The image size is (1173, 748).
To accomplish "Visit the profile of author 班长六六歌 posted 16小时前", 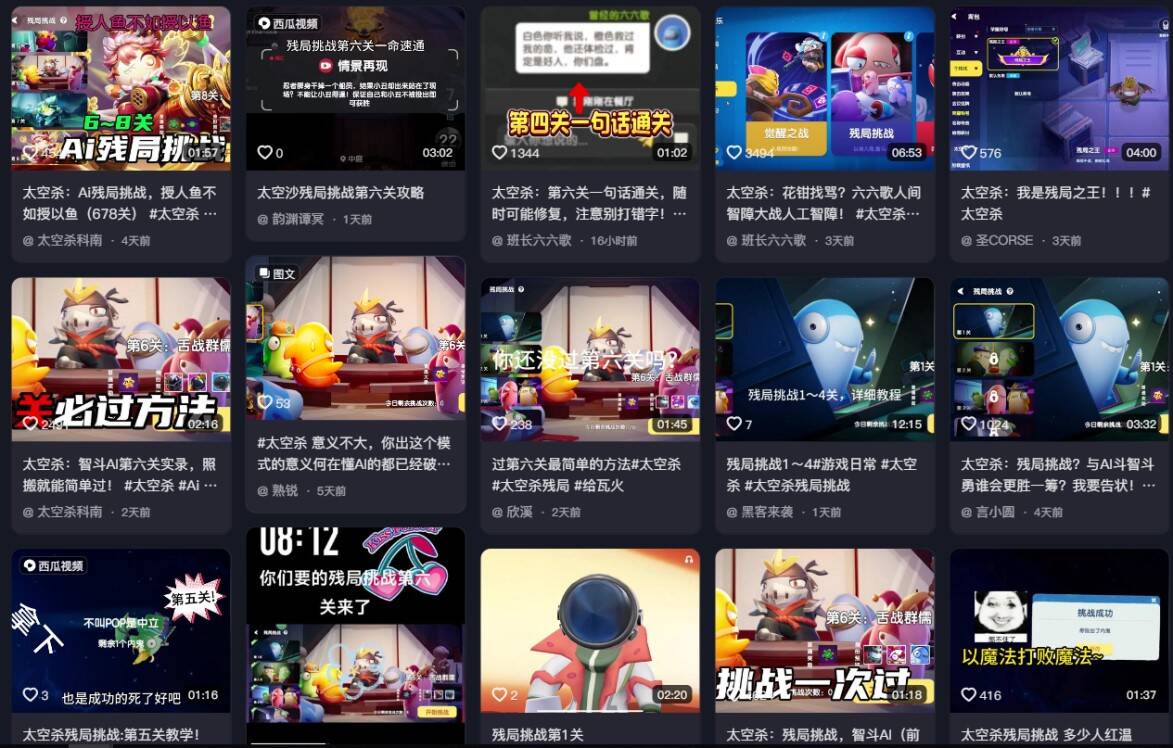I will (x=539, y=241).
